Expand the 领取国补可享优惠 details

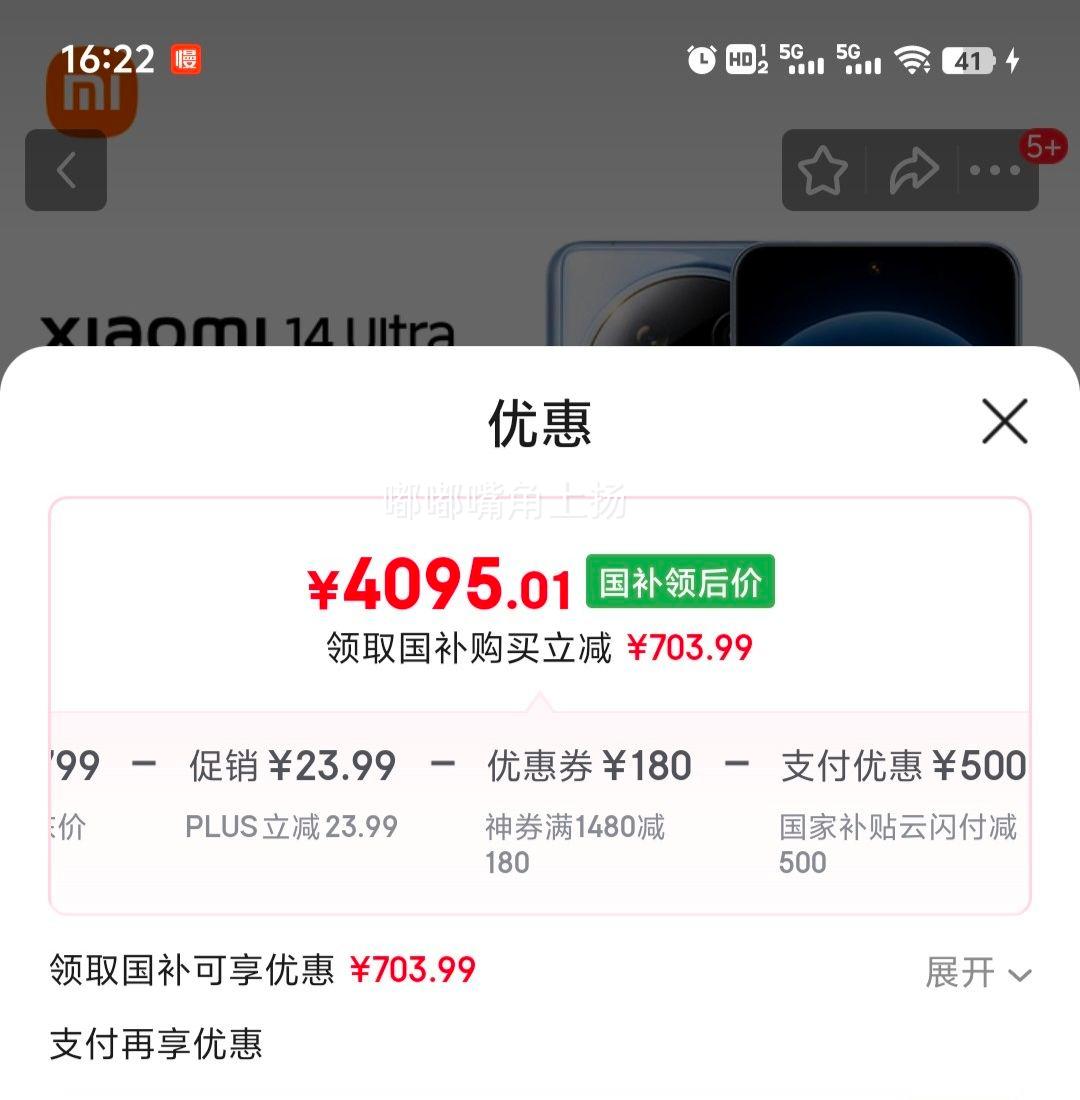click(x=977, y=972)
